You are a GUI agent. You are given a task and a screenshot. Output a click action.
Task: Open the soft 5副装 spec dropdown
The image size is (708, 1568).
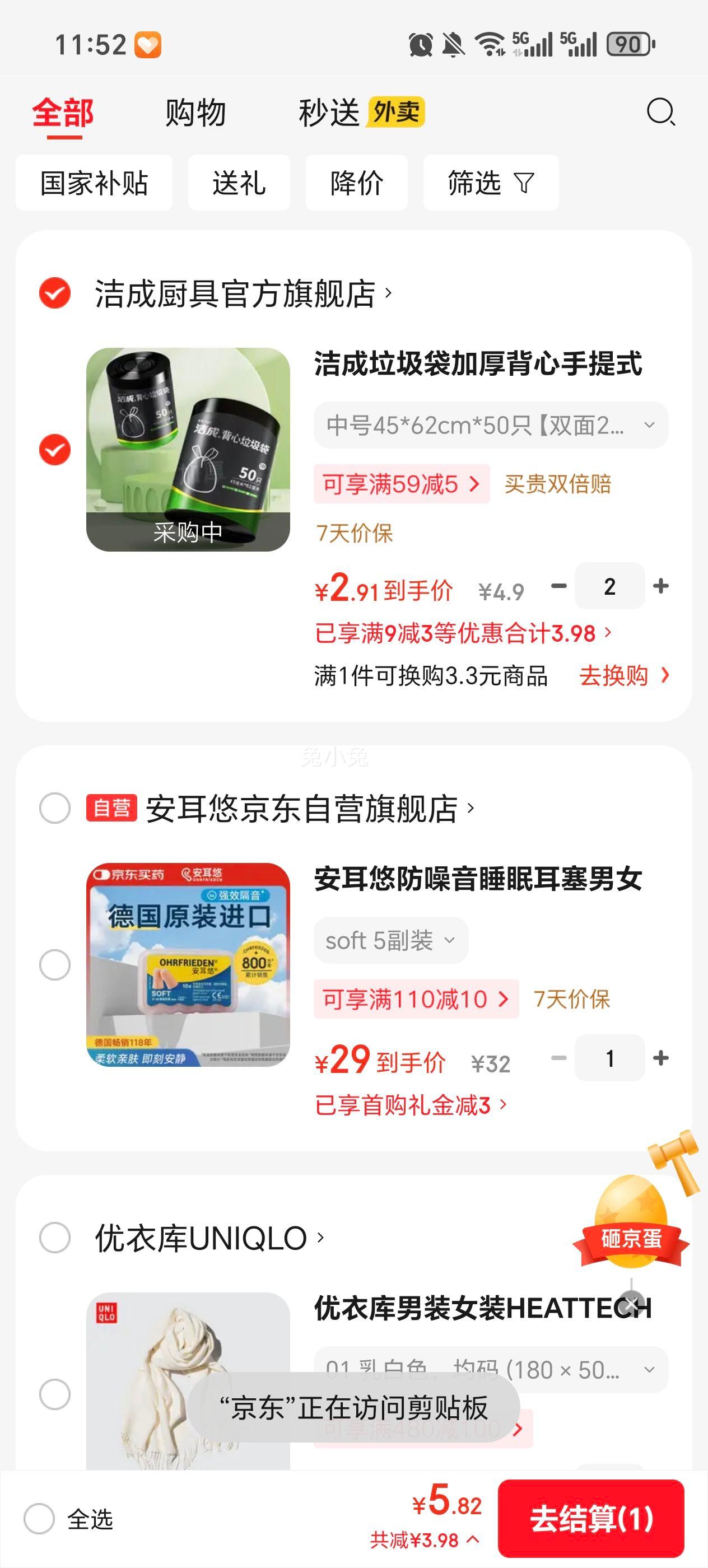tap(390, 940)
